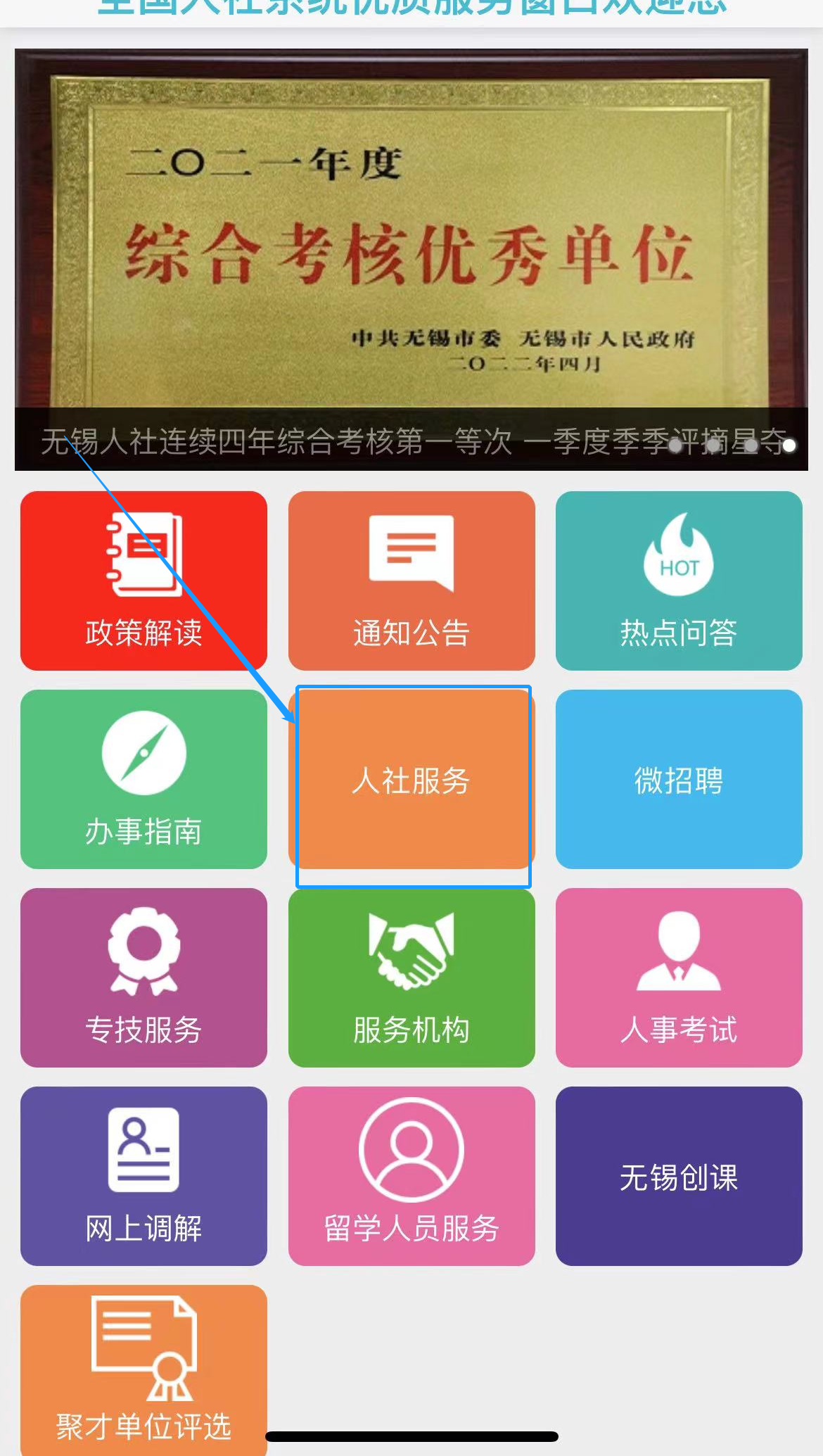Open 通知公告 announcements

pyautogui.click(x=412, y=580)
